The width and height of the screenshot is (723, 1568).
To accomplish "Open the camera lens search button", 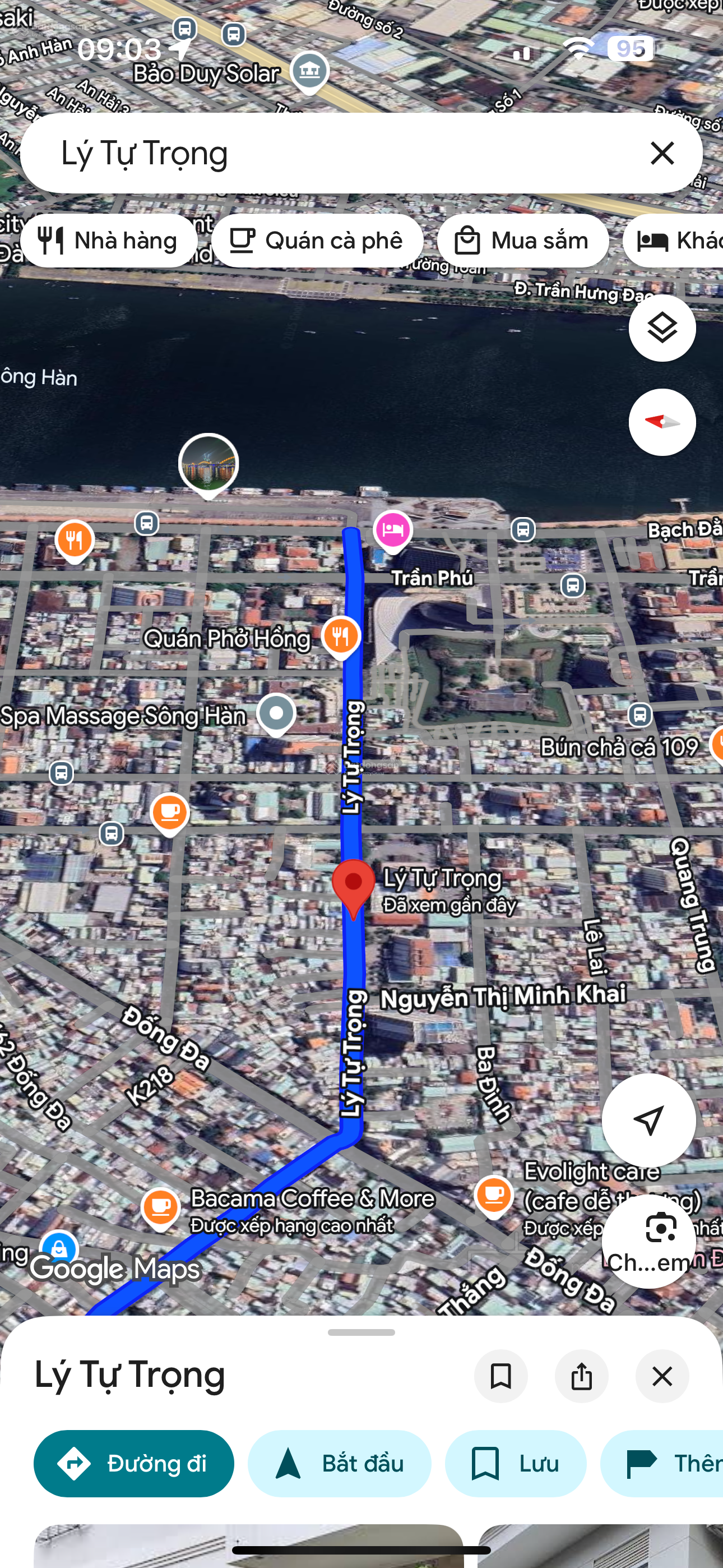I will (649, 1240).
